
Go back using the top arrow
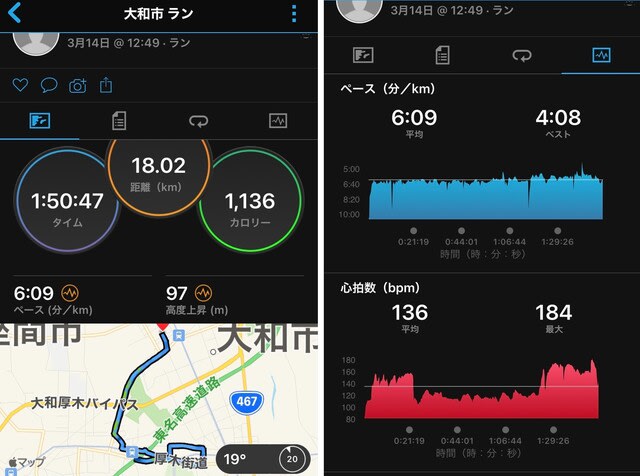[x=14, y=14]
